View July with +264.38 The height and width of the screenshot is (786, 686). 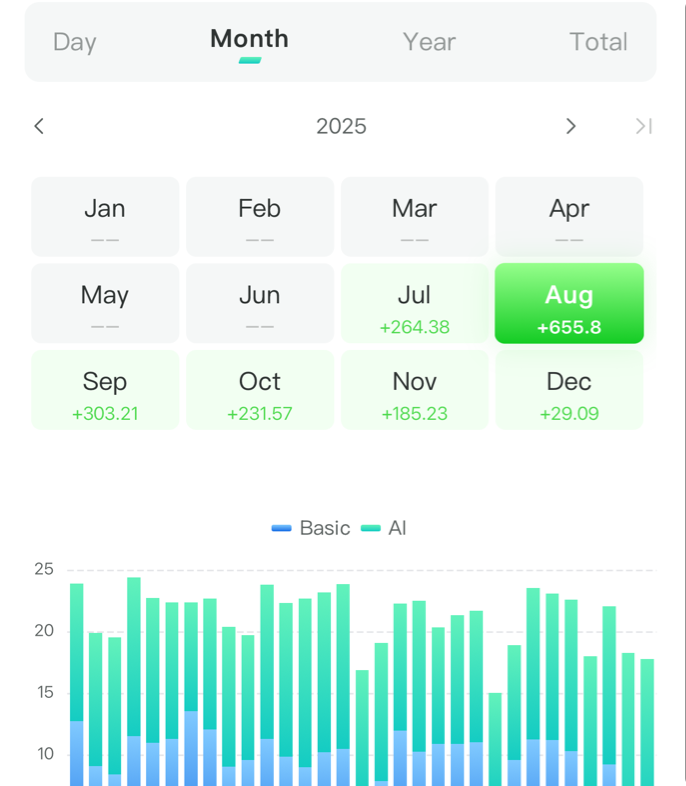point(415,303)
